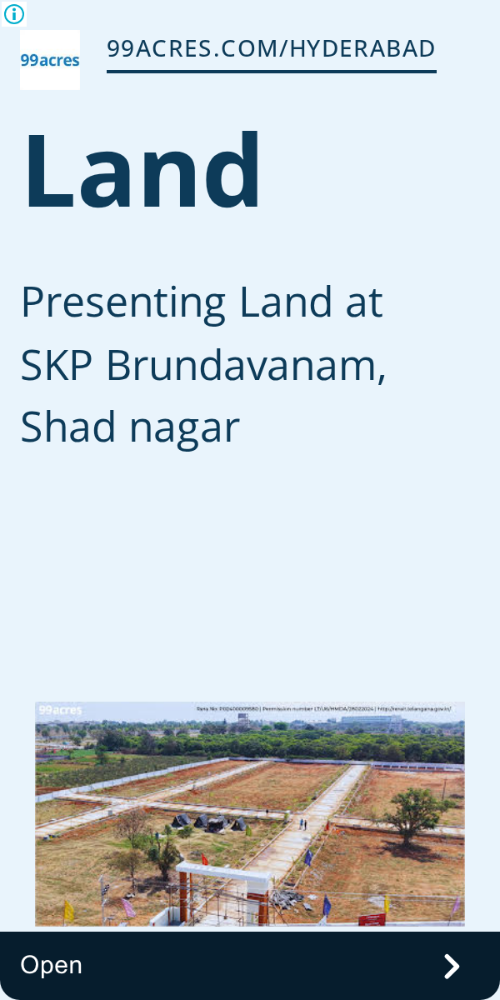Open the SKP Brundavanam land photo
Screen dimensions: 500x1000
pos(249,814)
